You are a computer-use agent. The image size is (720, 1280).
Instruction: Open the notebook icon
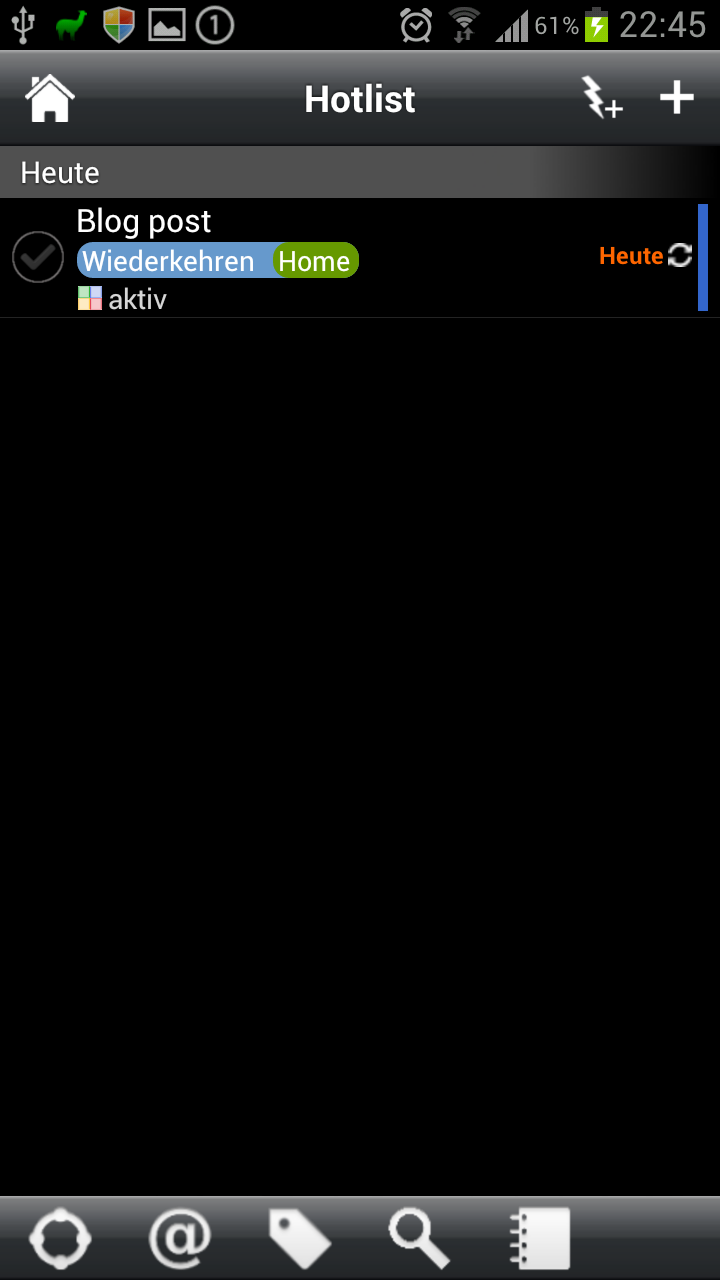coord(540,1239)
